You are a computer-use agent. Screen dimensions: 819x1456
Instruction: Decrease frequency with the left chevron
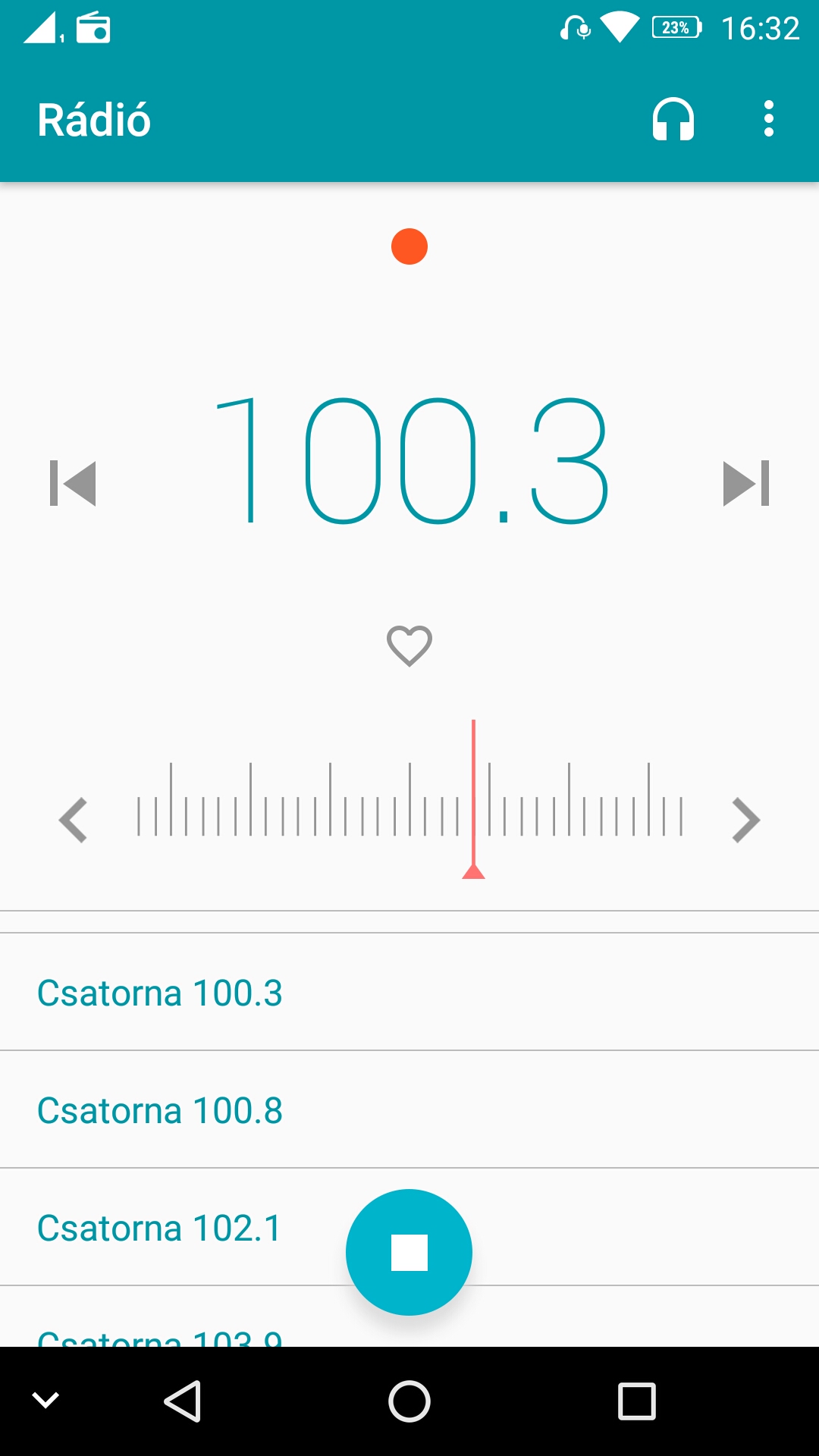pos(74,820)
